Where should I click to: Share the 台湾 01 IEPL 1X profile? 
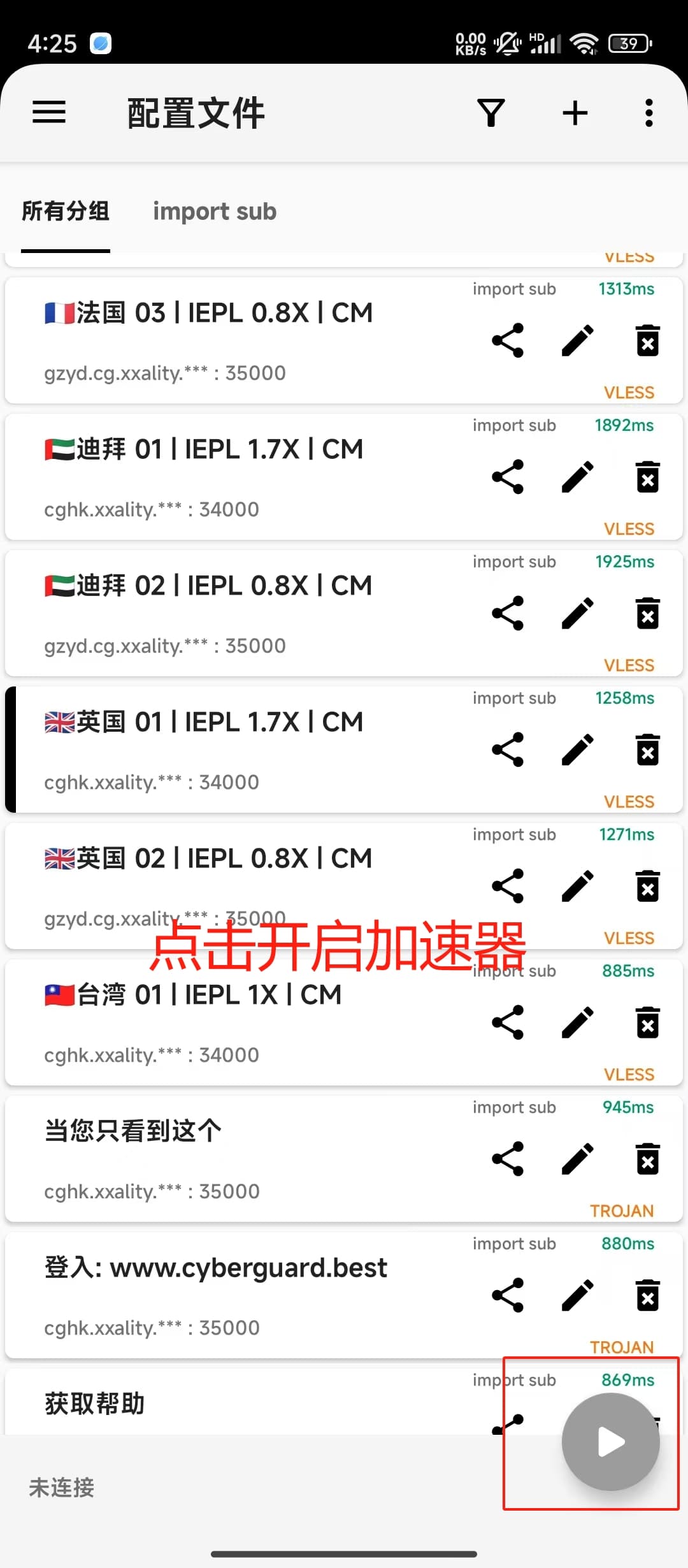click(508, 1022)
